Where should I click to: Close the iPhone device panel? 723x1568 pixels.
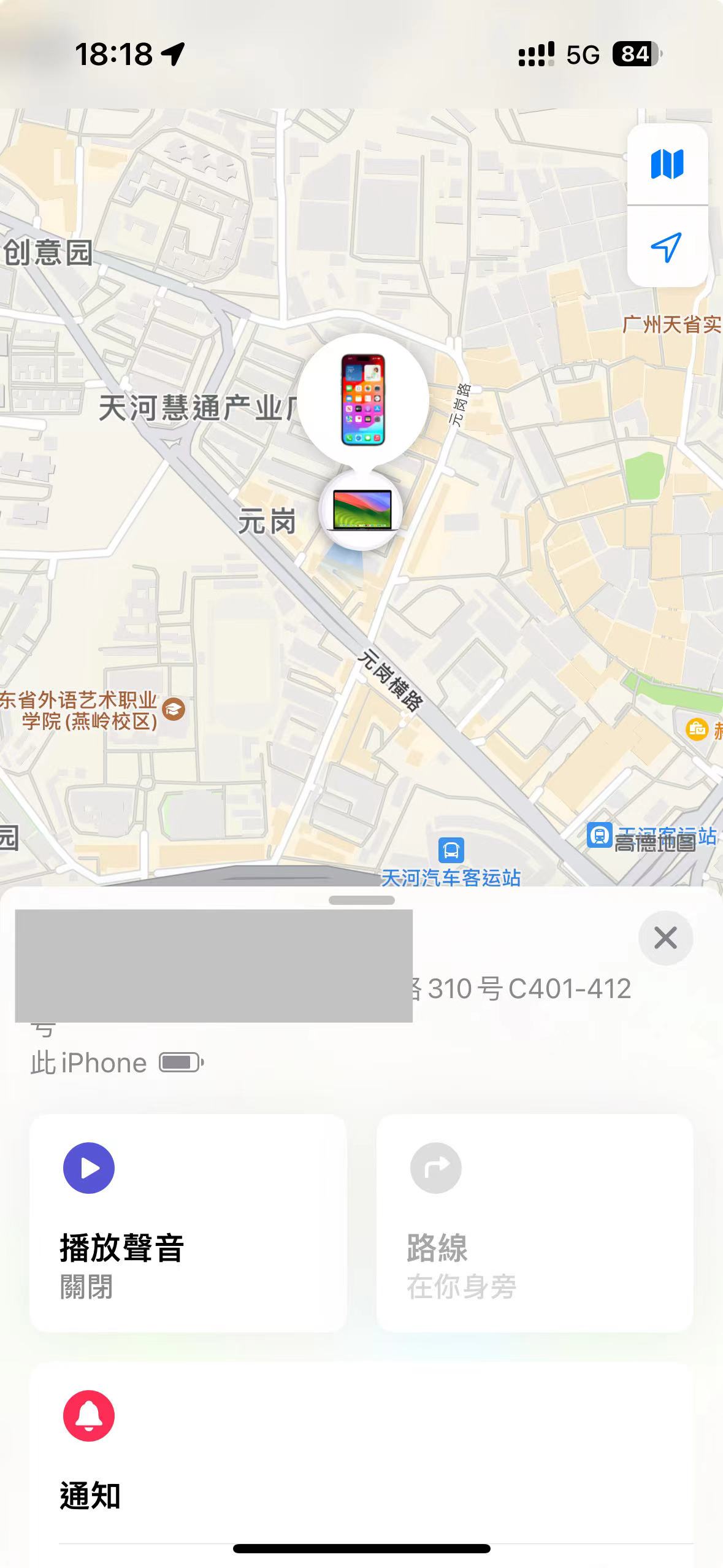665,938
